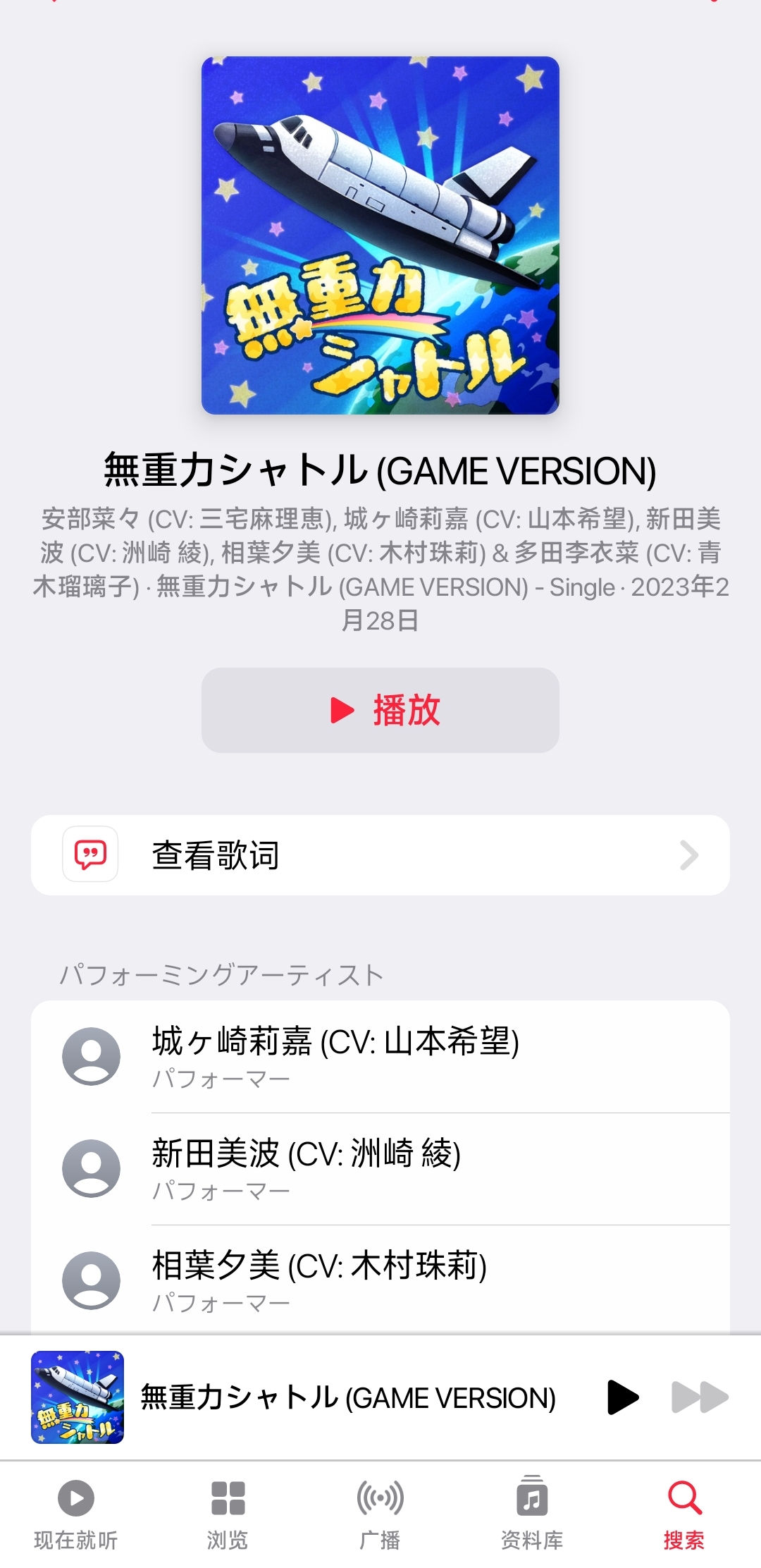Open artist 相葉夕美 (CV: 木村珠莉)

(380, 1280)
